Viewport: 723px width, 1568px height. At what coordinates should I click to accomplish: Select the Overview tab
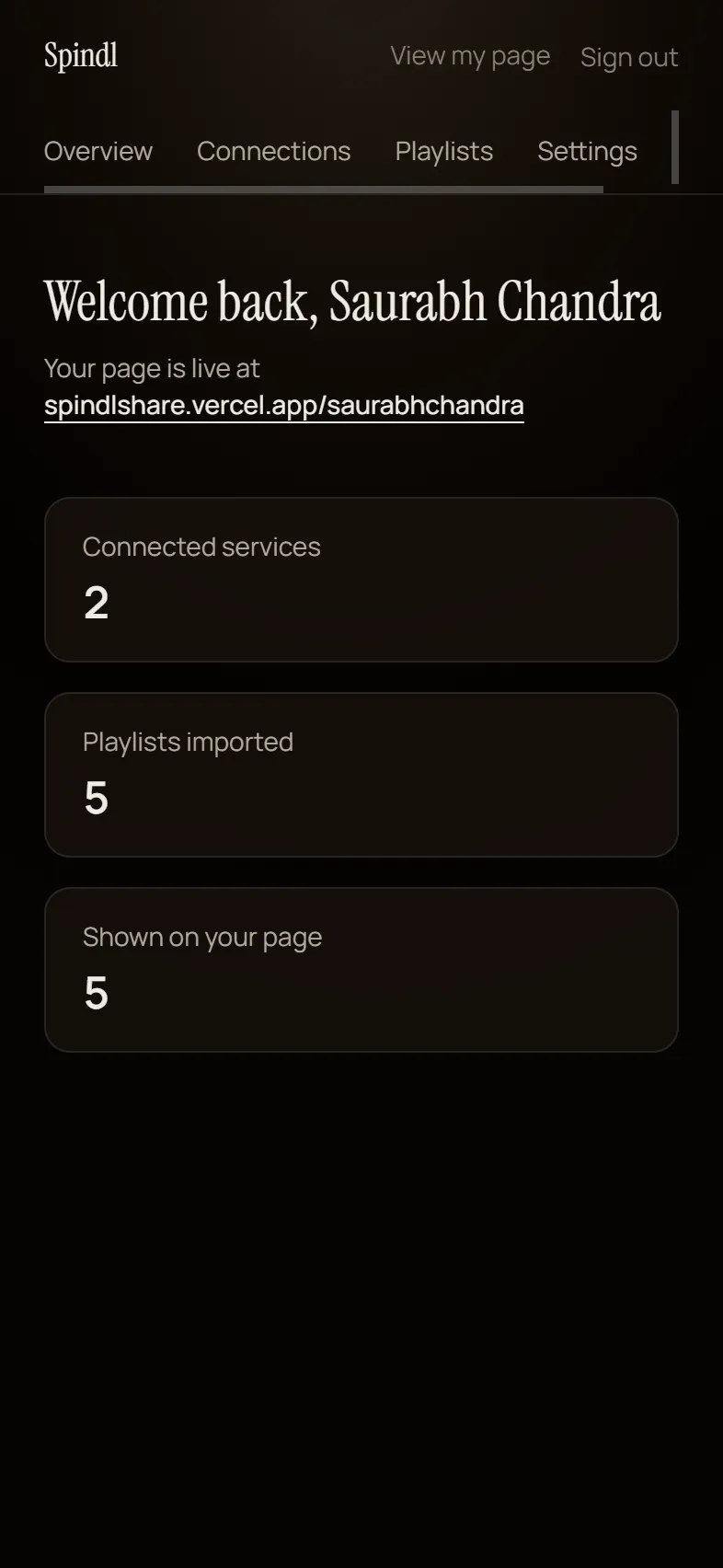(x=98, y=151)
